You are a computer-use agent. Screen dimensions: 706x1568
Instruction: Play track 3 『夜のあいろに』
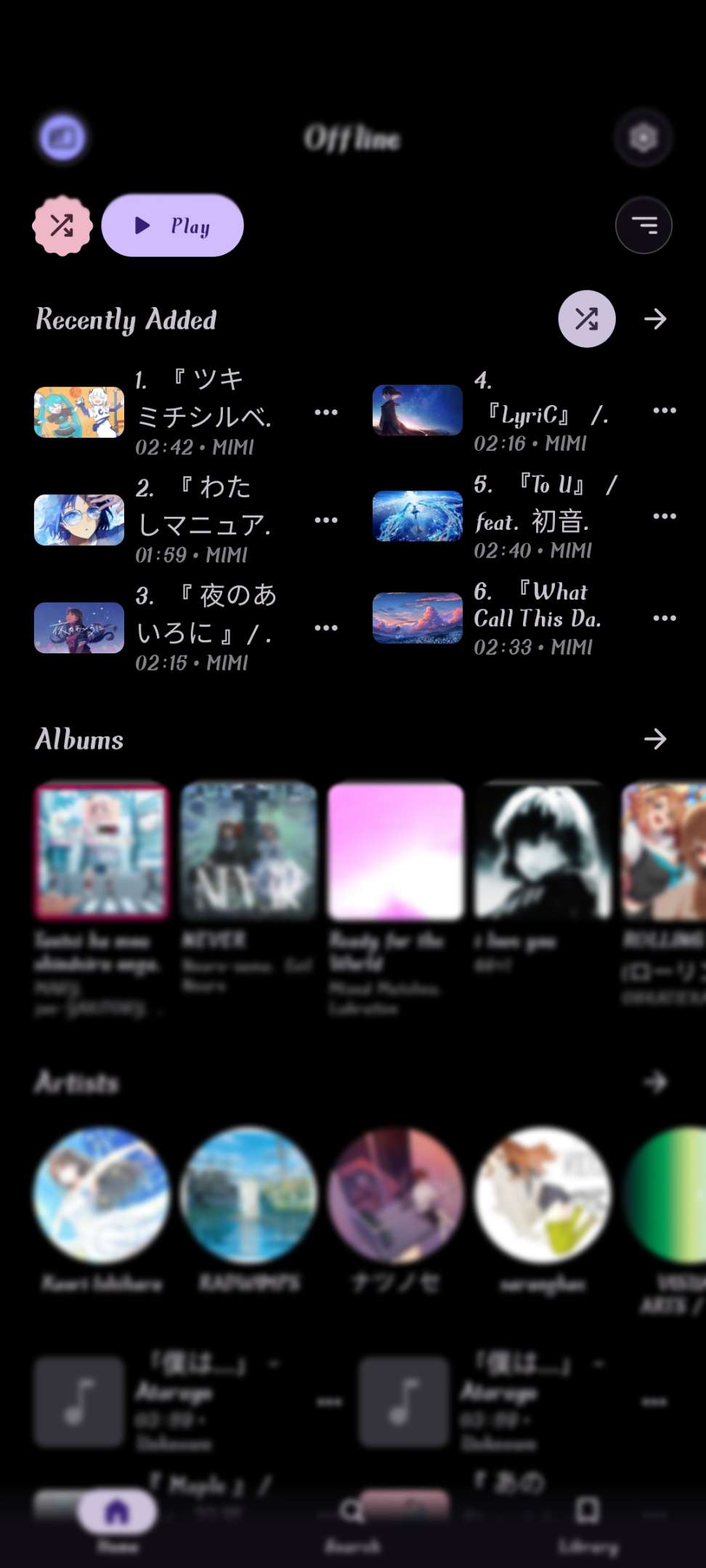203,627
